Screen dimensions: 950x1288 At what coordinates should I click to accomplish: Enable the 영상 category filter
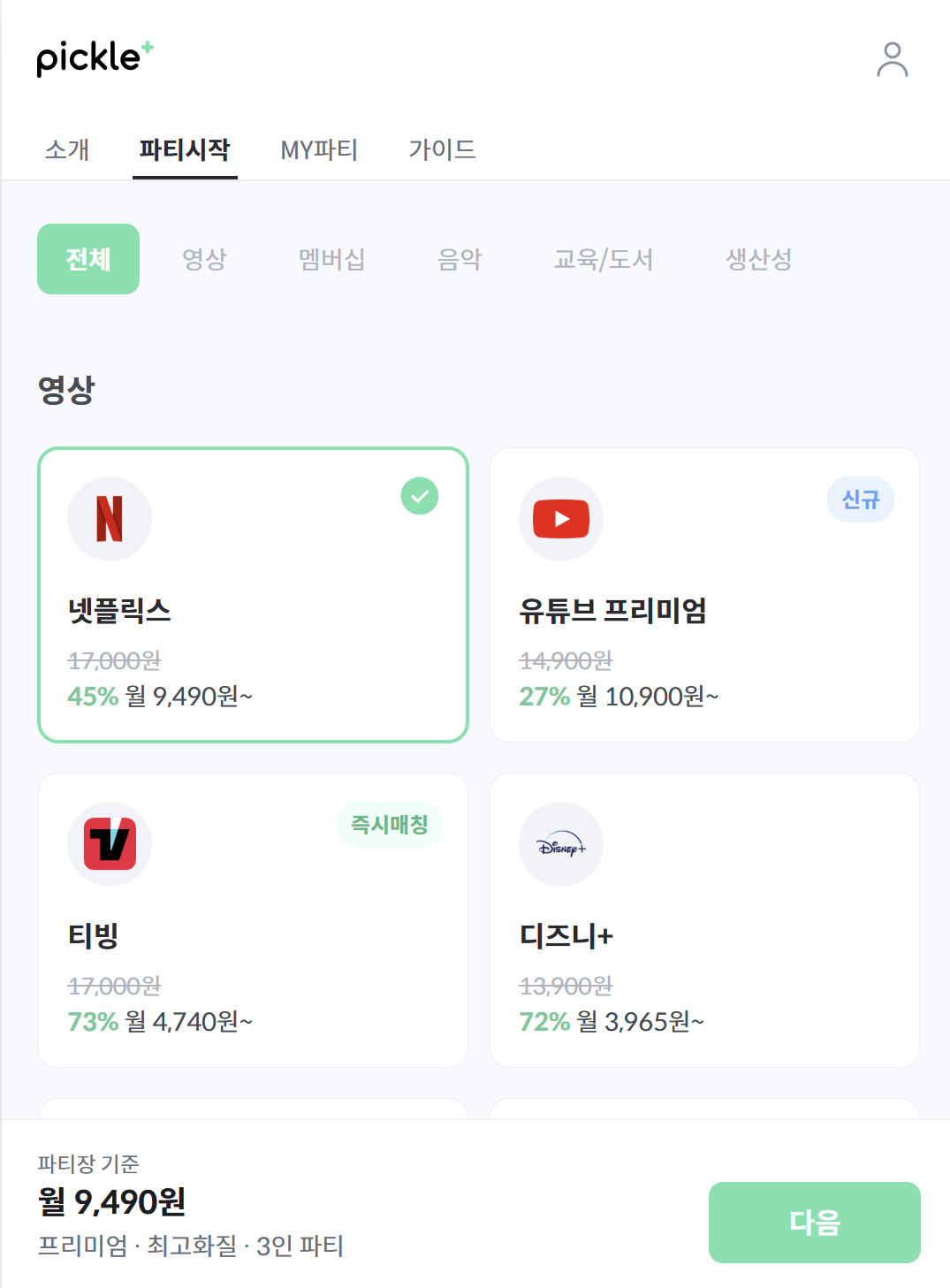click(x=206, y=259)
